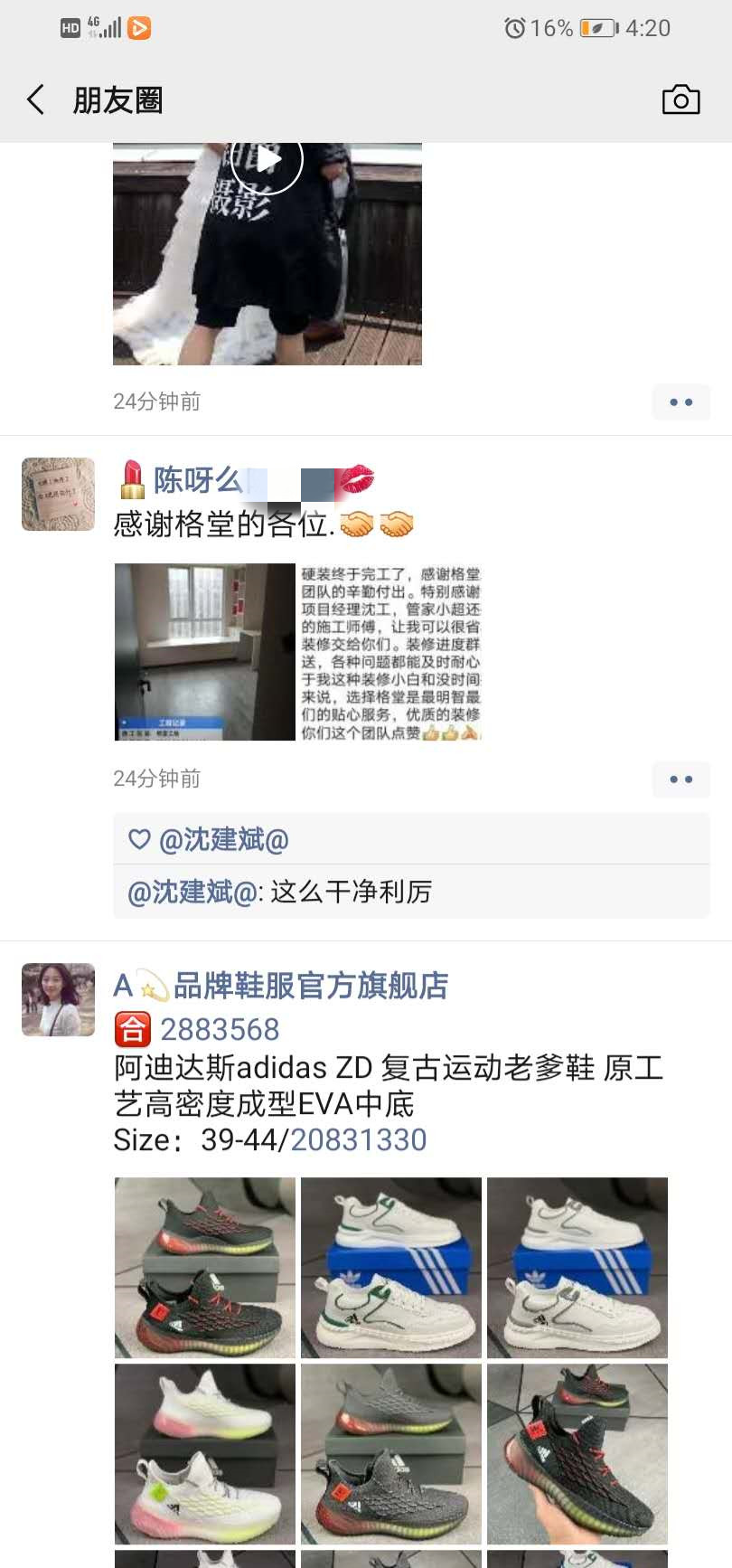Play the video at the top
The height and width of the screenshot is (1568, 732).
point(267,160)
